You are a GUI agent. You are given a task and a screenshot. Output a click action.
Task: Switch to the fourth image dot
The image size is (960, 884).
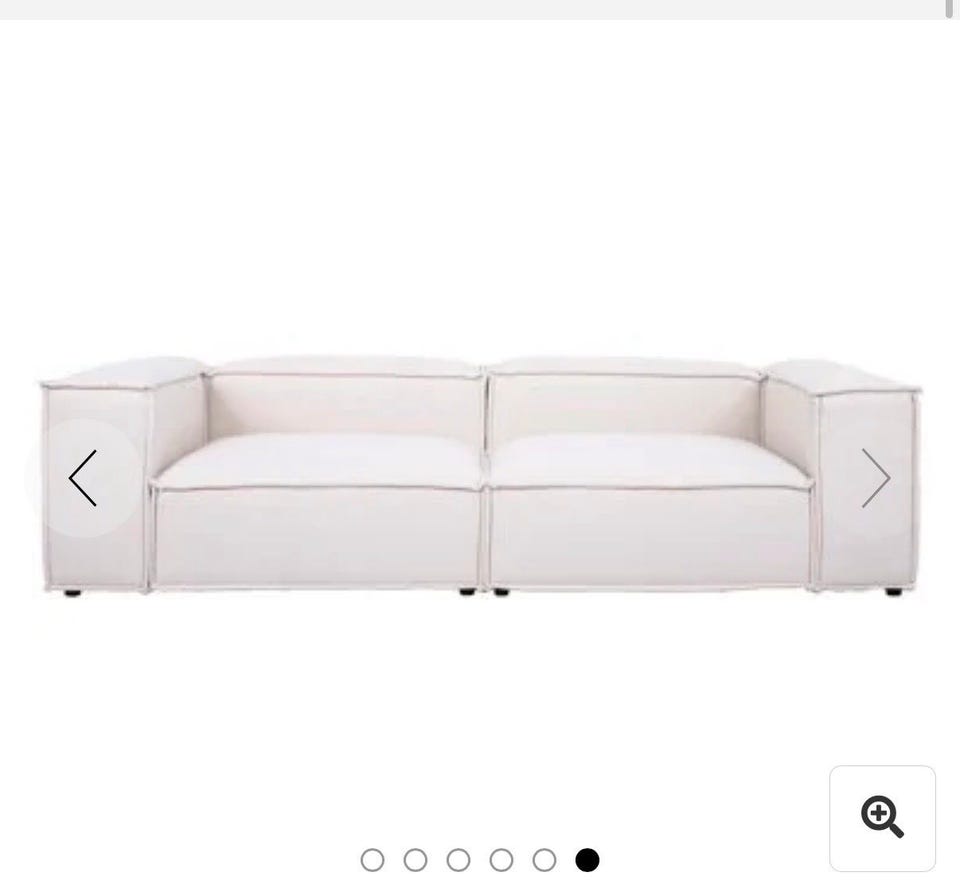coord(501,860)
